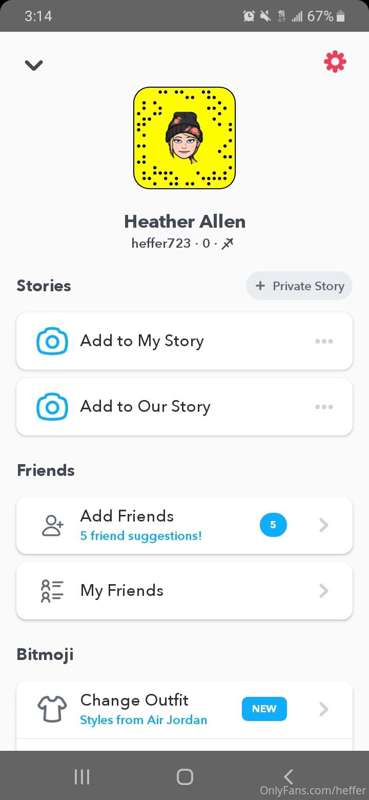
Task: Add to My Story
Action: [x=184, y=341]
